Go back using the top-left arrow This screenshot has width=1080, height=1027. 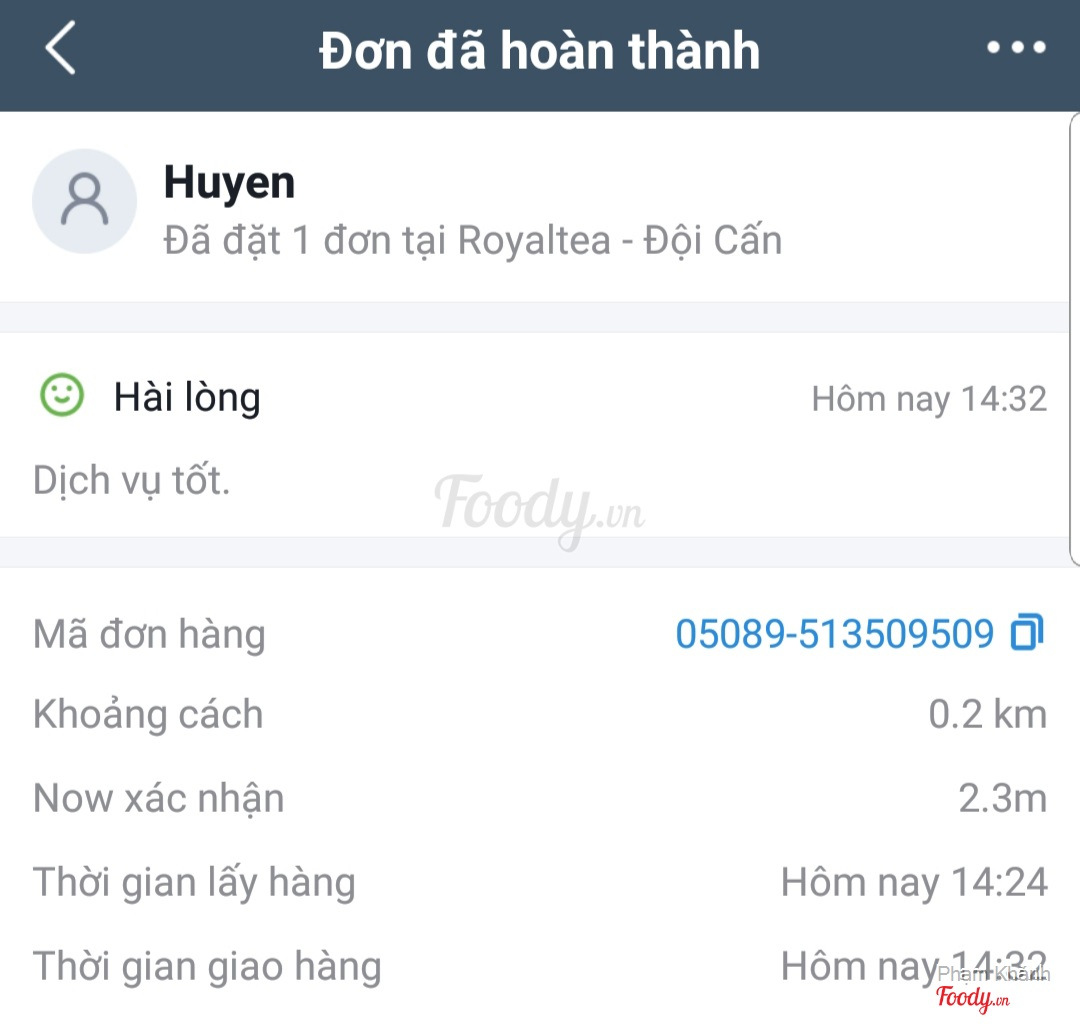point(61,49)
